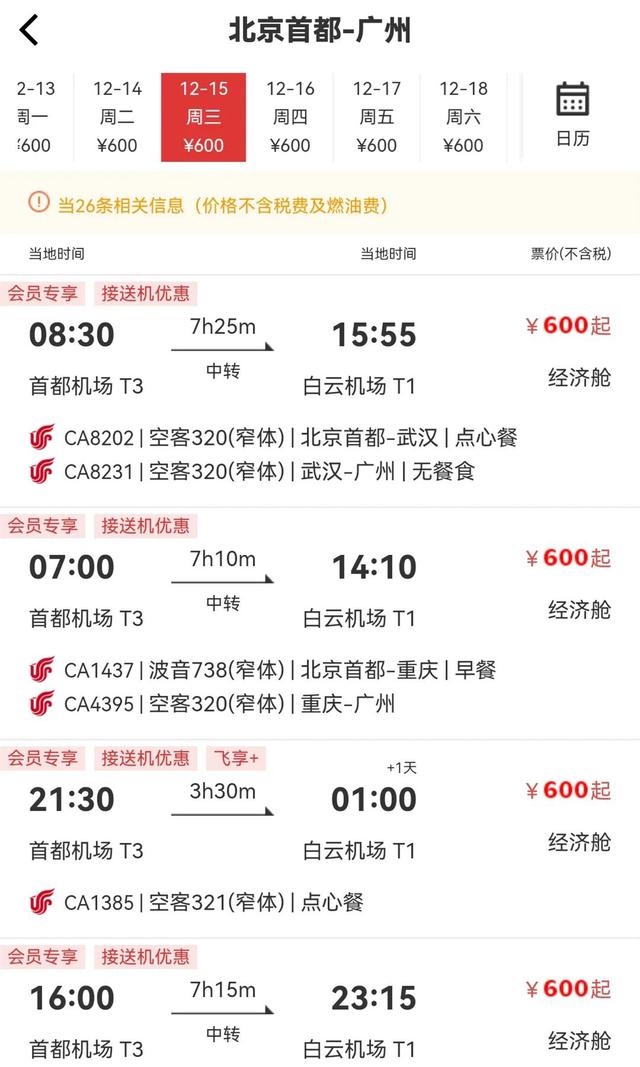Select the 12-13 周一 date tab
640x1067 pixels.
(x=35, y=117)
